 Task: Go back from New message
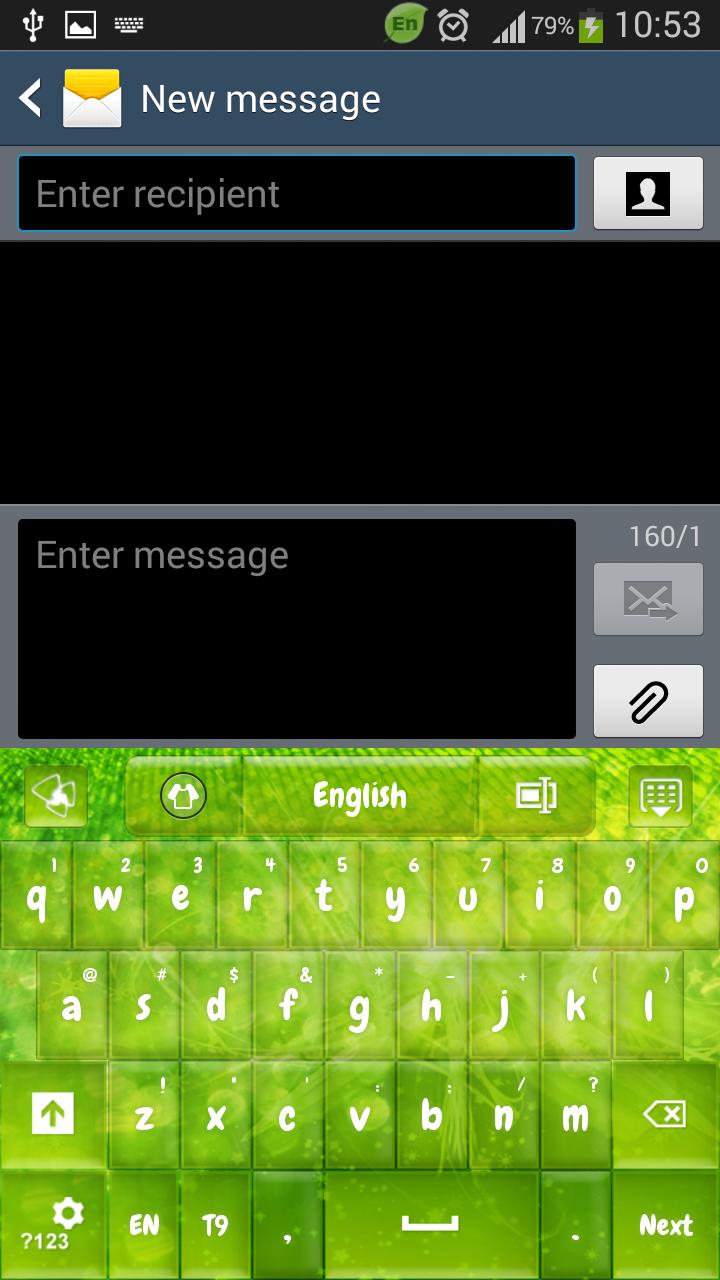coord(32,99)
